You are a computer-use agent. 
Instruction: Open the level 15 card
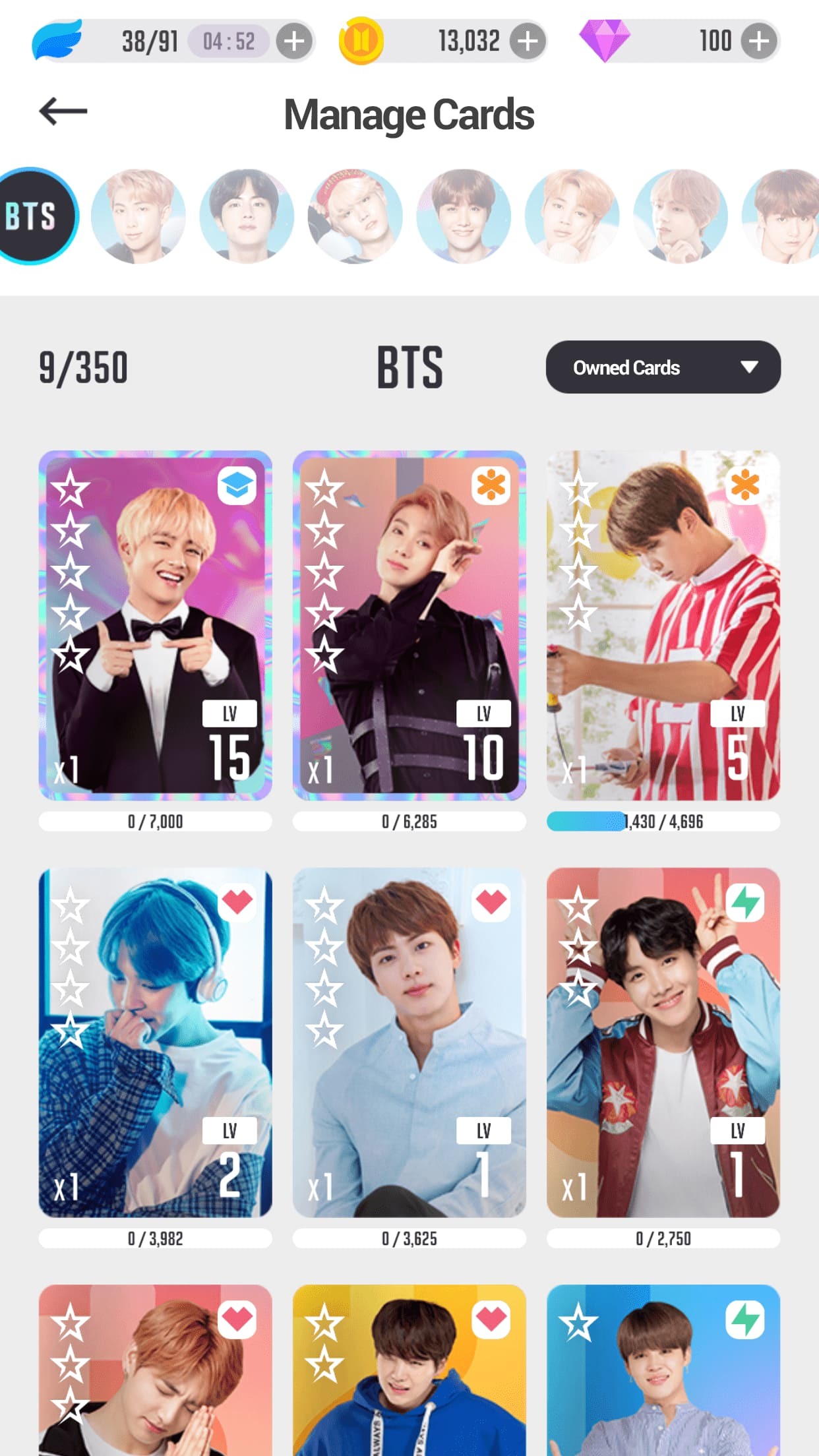pos(155,625)
